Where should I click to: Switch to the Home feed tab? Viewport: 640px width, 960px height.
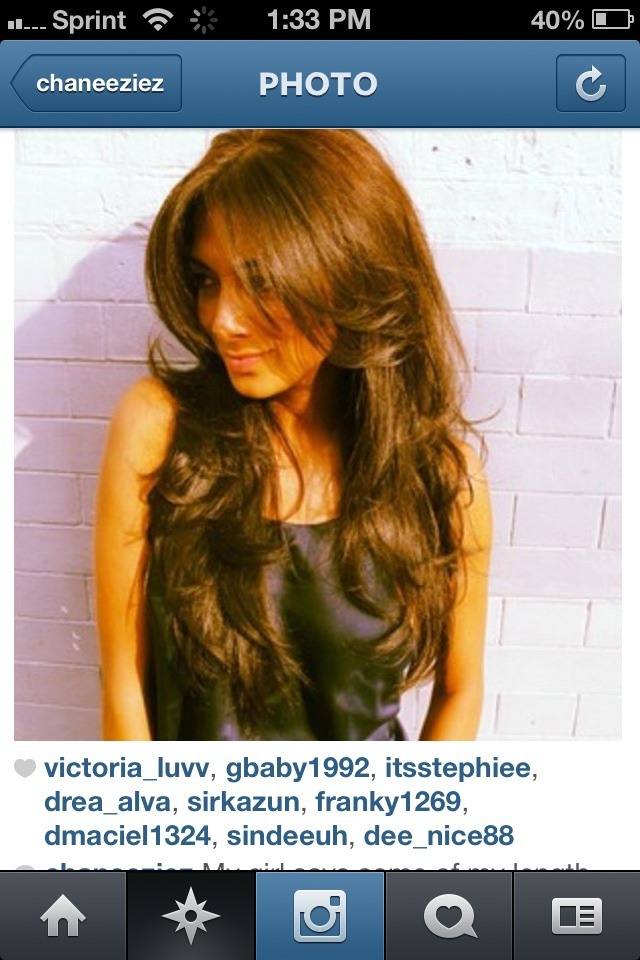[63, 916]
